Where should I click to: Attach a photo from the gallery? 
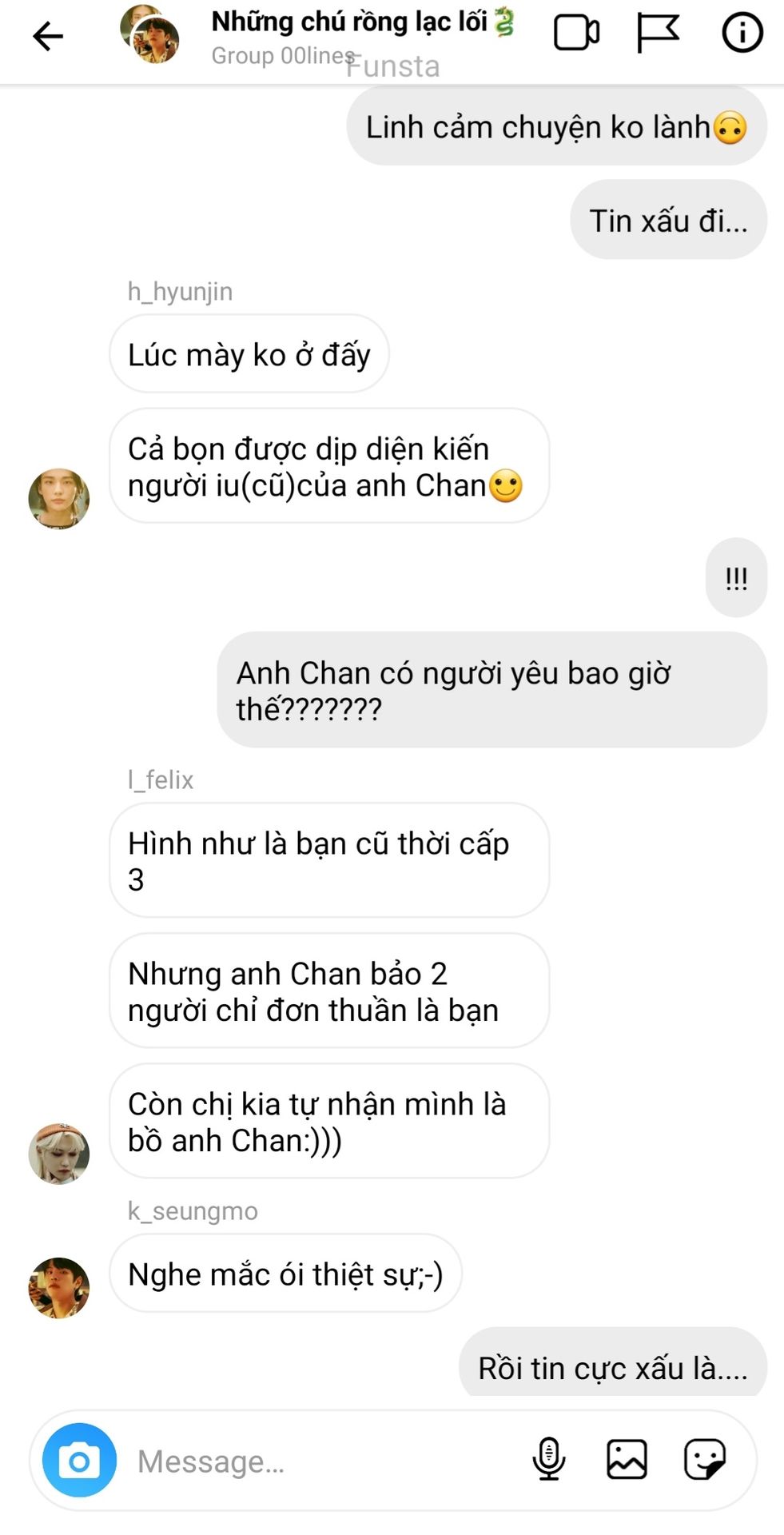627,1459
